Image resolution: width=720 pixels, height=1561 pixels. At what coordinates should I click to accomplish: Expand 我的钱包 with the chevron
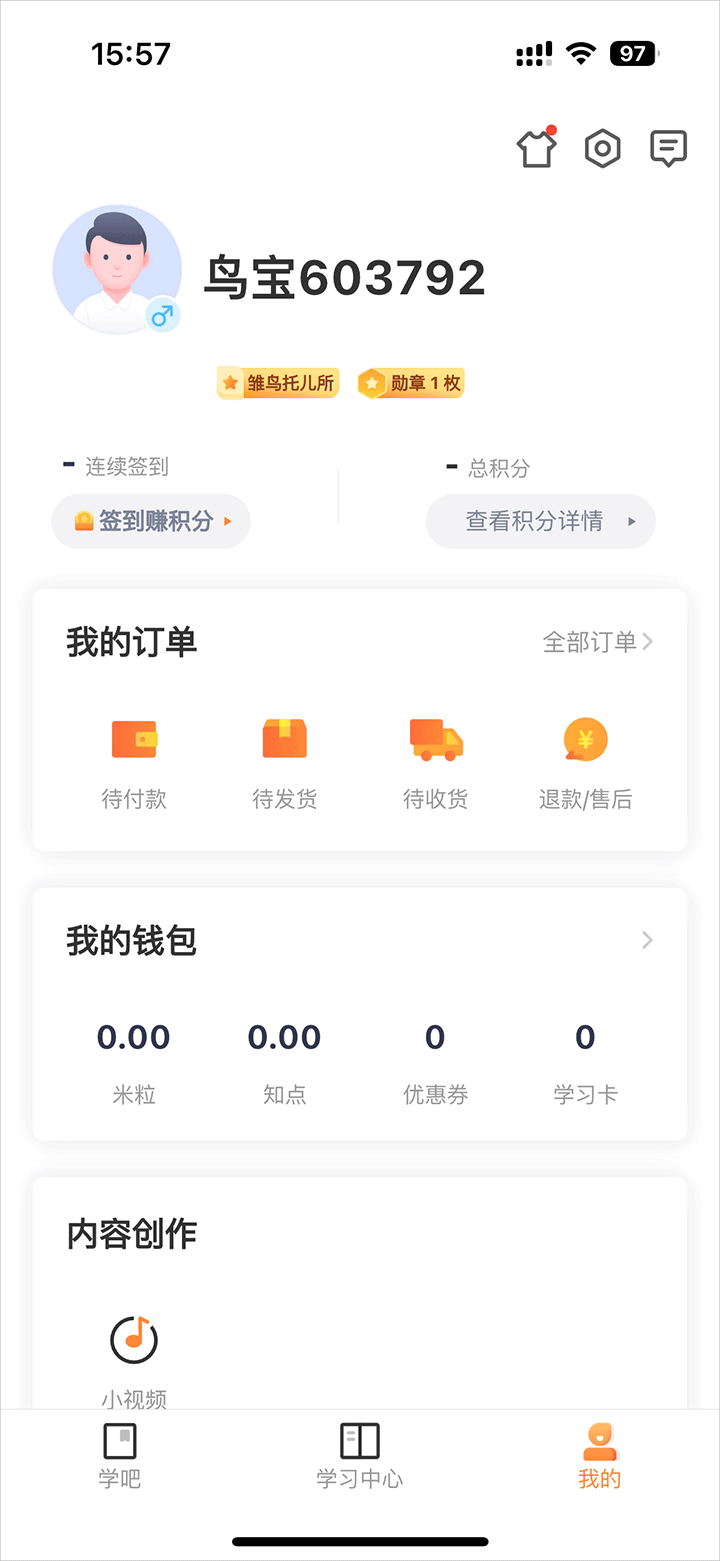pos(647,940)
